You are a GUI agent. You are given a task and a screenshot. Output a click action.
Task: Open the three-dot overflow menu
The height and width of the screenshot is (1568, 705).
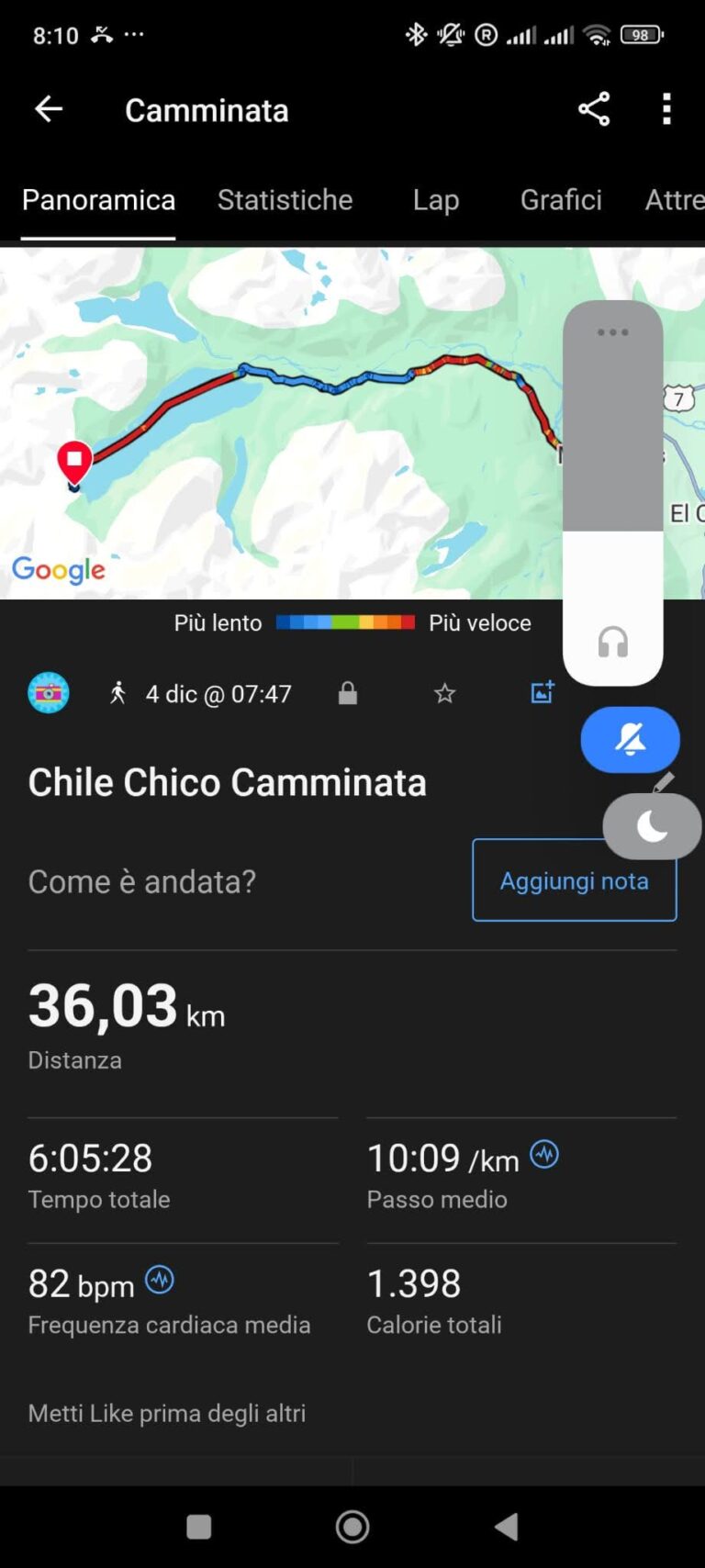(667, 110)
